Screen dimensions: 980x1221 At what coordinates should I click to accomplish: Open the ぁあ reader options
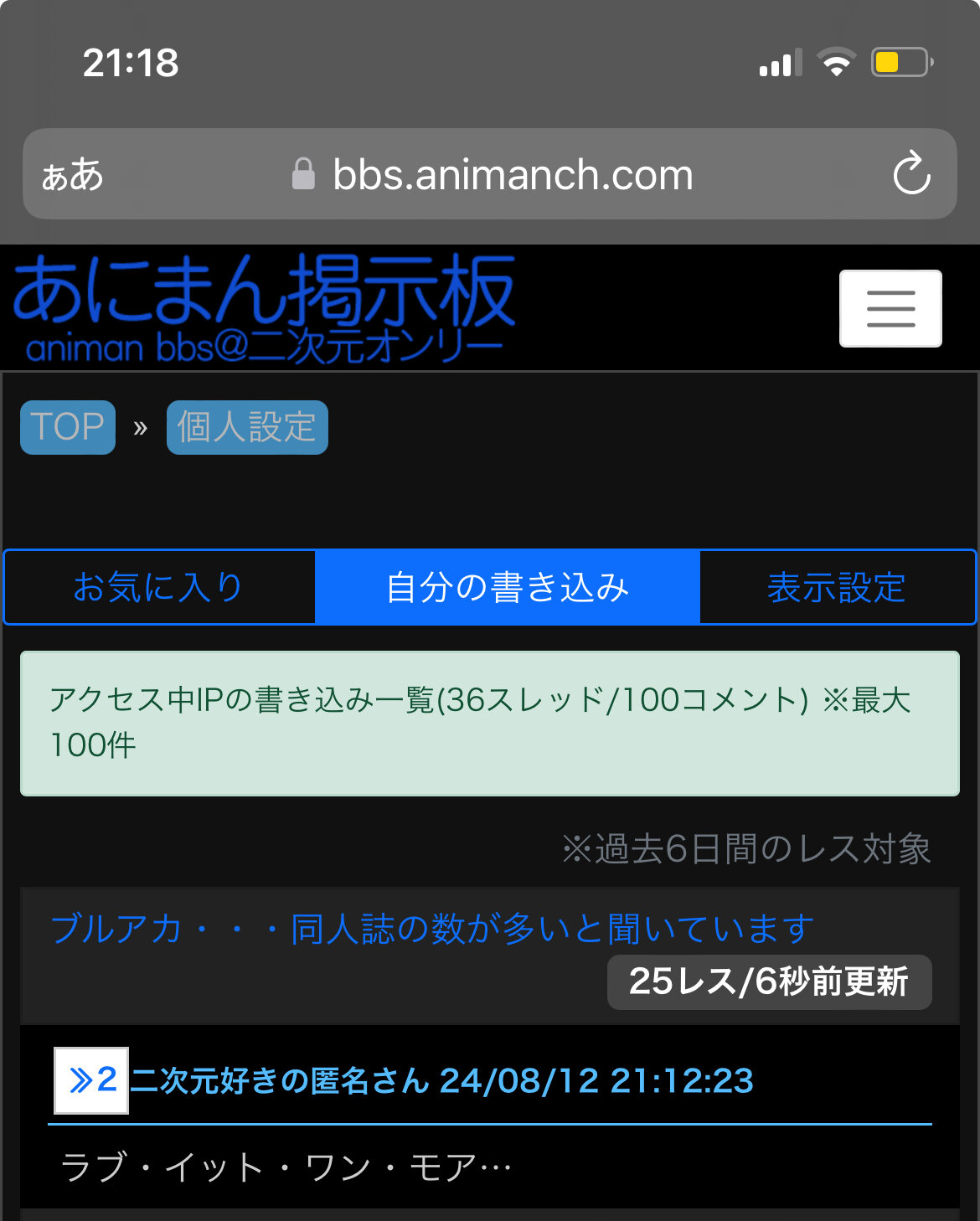point(72,175)
